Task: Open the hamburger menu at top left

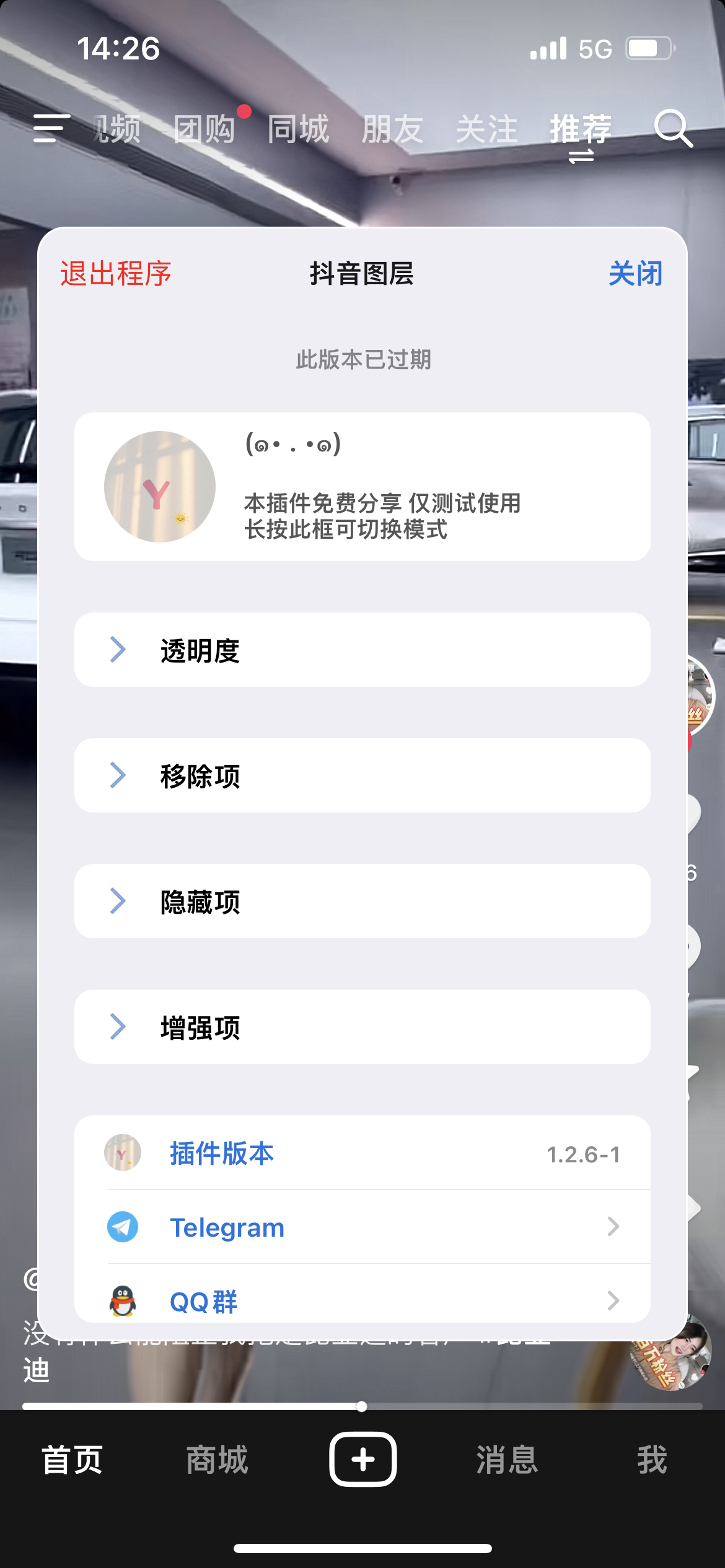Action: pos(48,128)
